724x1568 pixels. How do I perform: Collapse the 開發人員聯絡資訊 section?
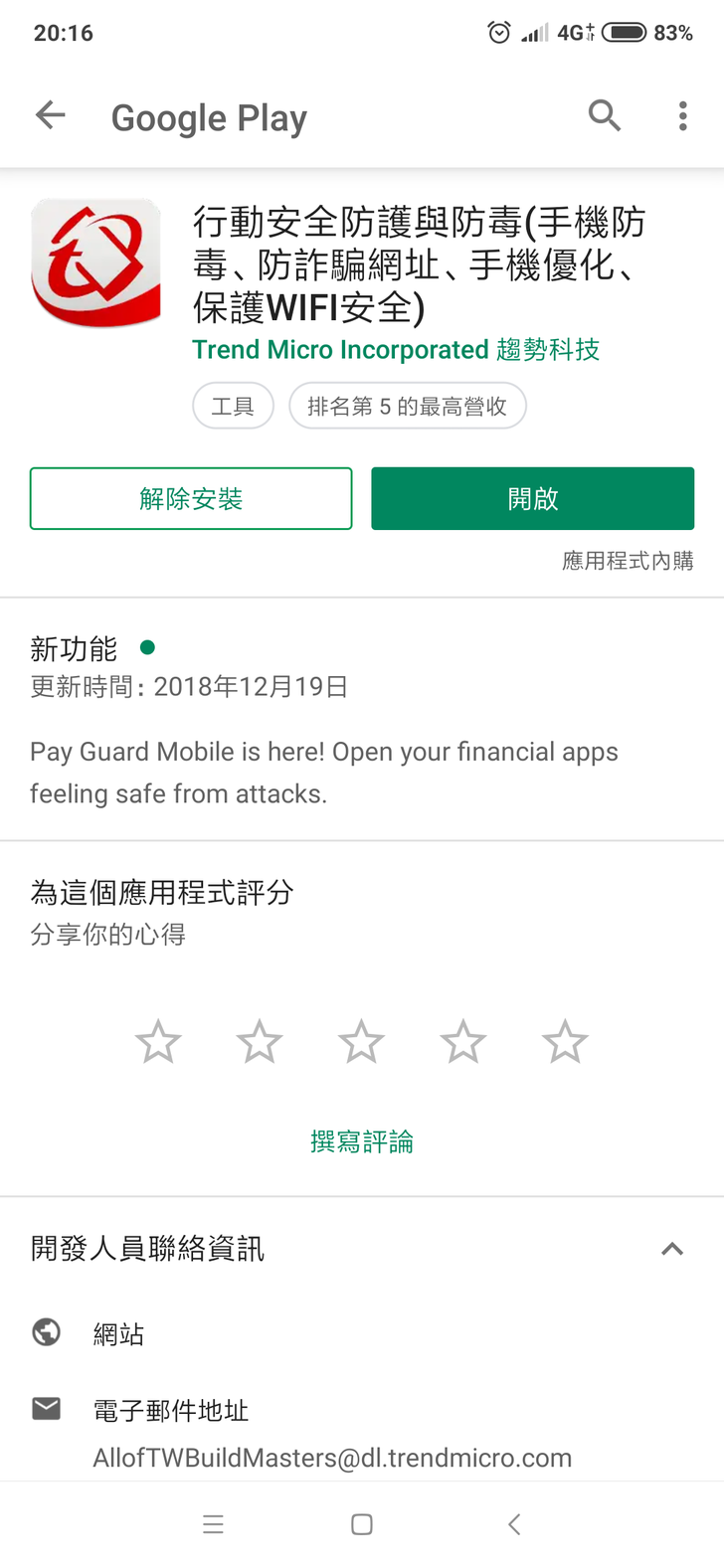pos(672,1249)
